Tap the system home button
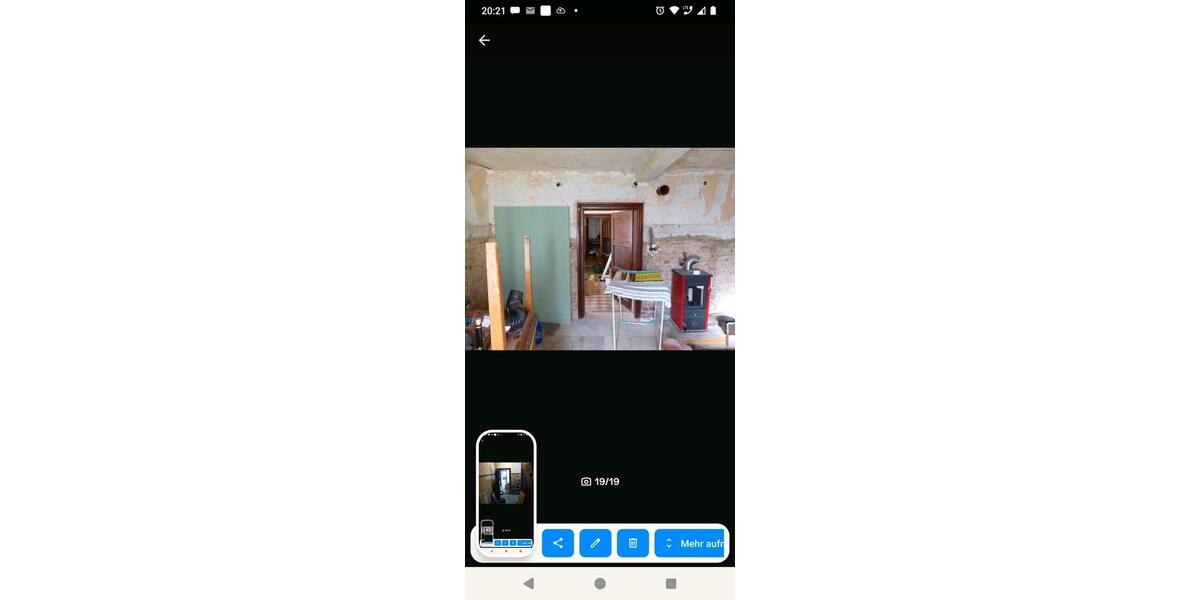 click(600, 583)
